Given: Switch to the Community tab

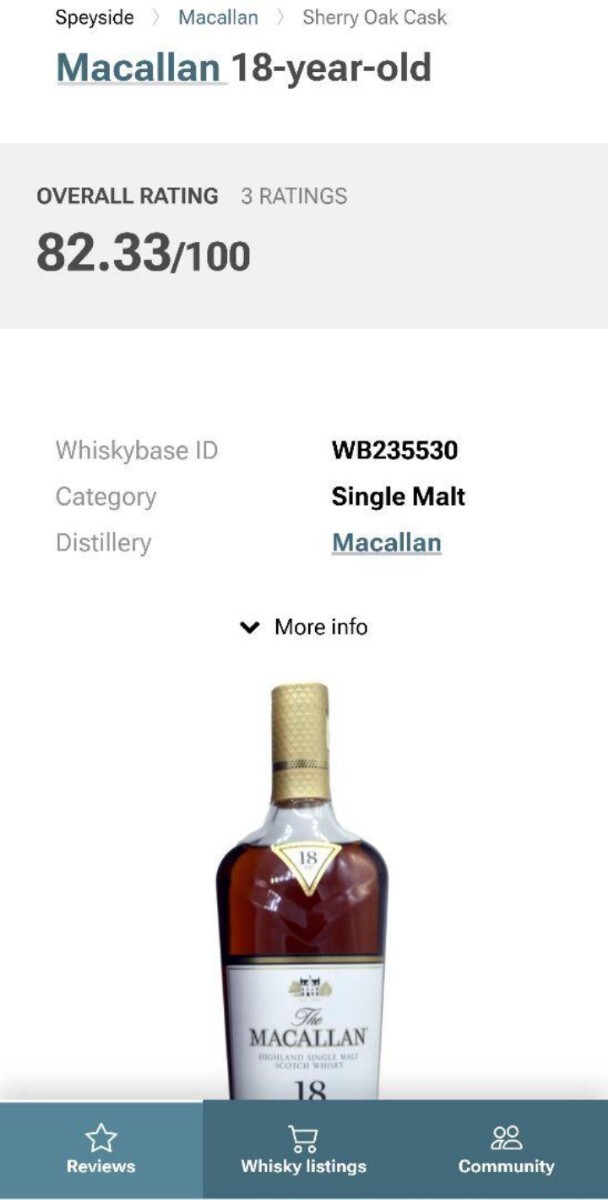Looking at the screenshot, I should (506, 1149).
